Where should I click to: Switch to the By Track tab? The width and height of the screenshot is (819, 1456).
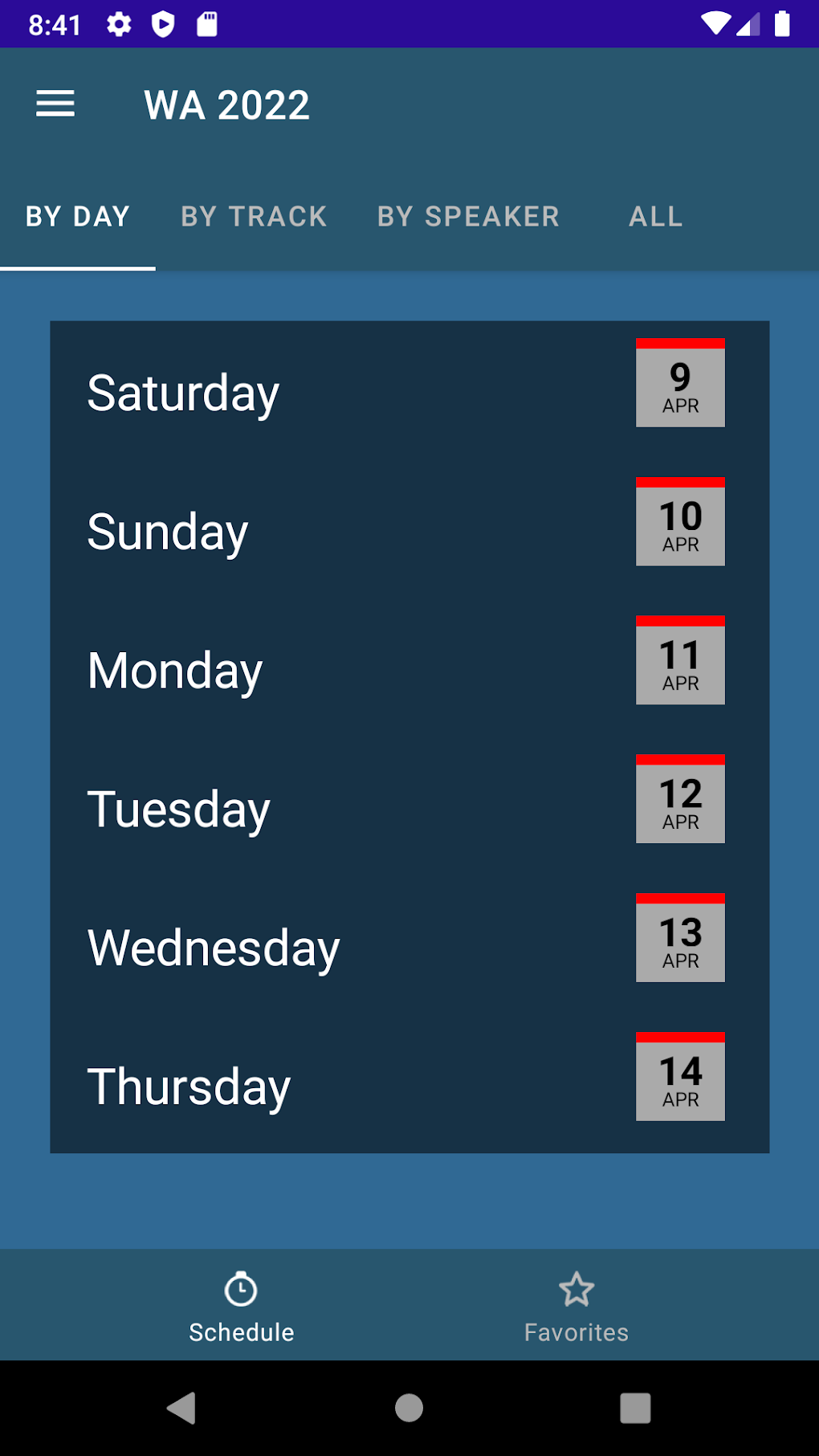coord(254,216)
